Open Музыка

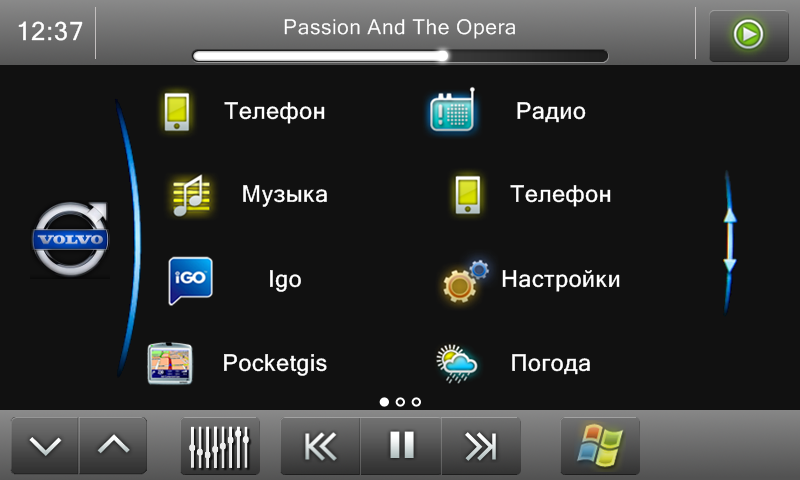[250, 194]
